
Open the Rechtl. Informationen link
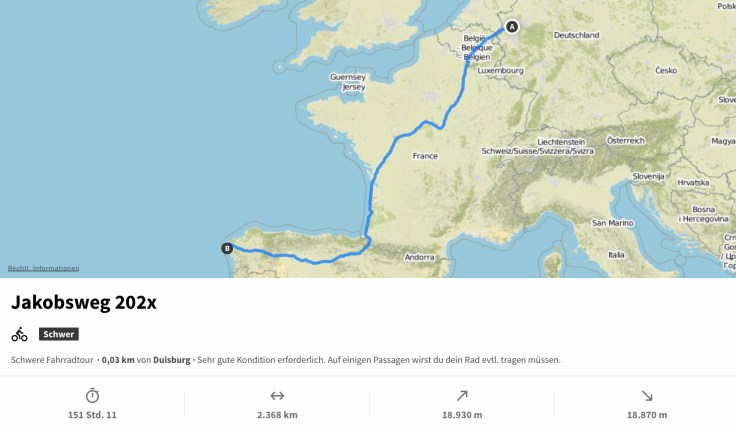point(43,268)
